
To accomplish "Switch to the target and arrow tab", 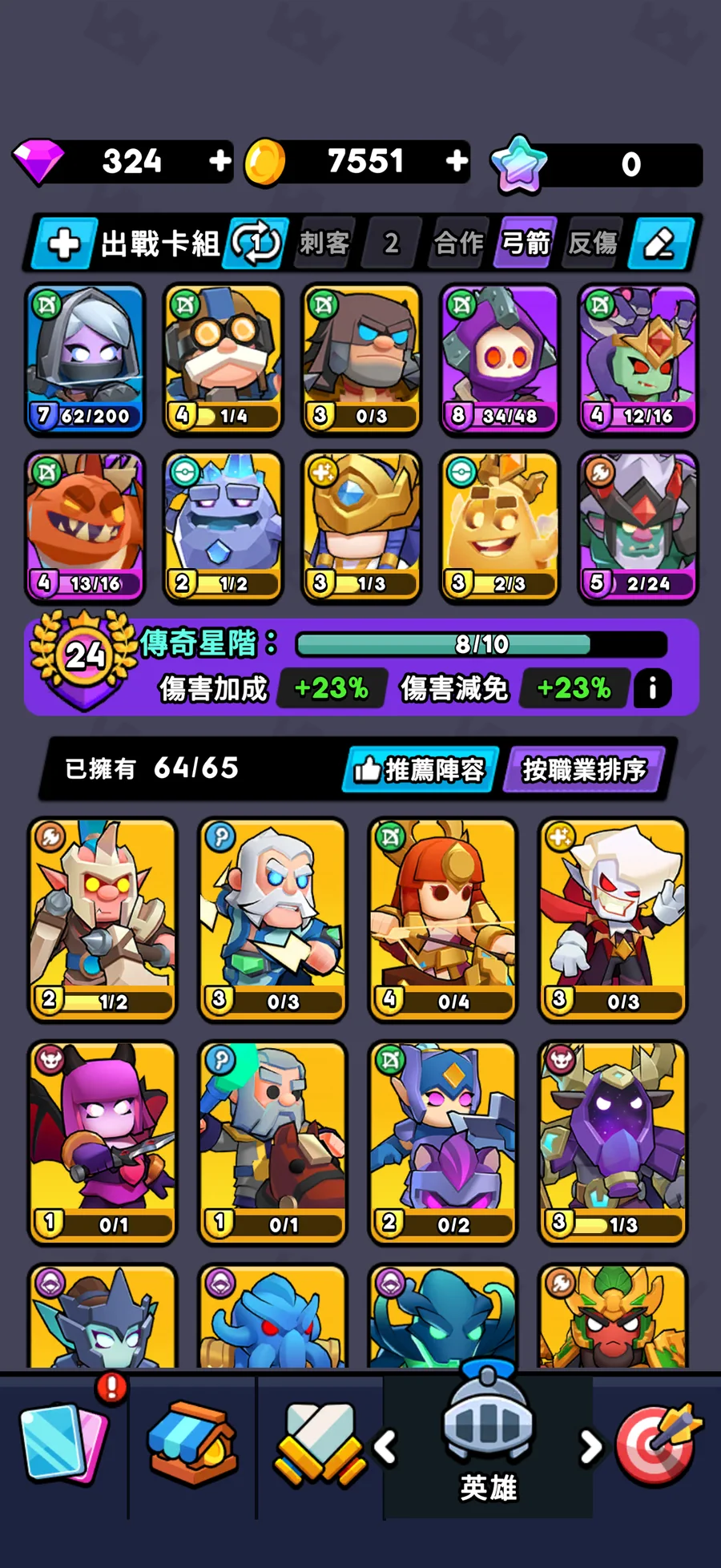I will click(657, 1442).
